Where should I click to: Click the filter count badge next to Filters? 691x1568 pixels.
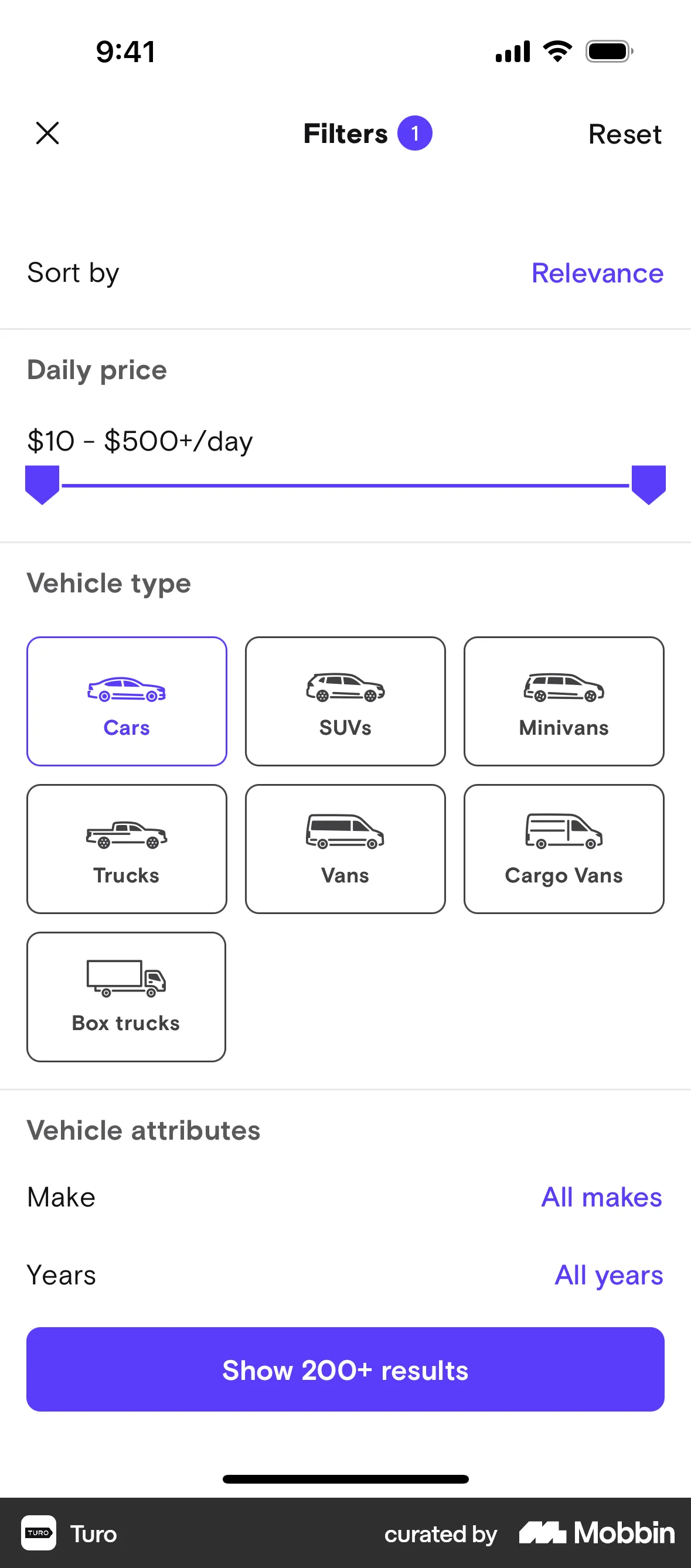[415, 132]
